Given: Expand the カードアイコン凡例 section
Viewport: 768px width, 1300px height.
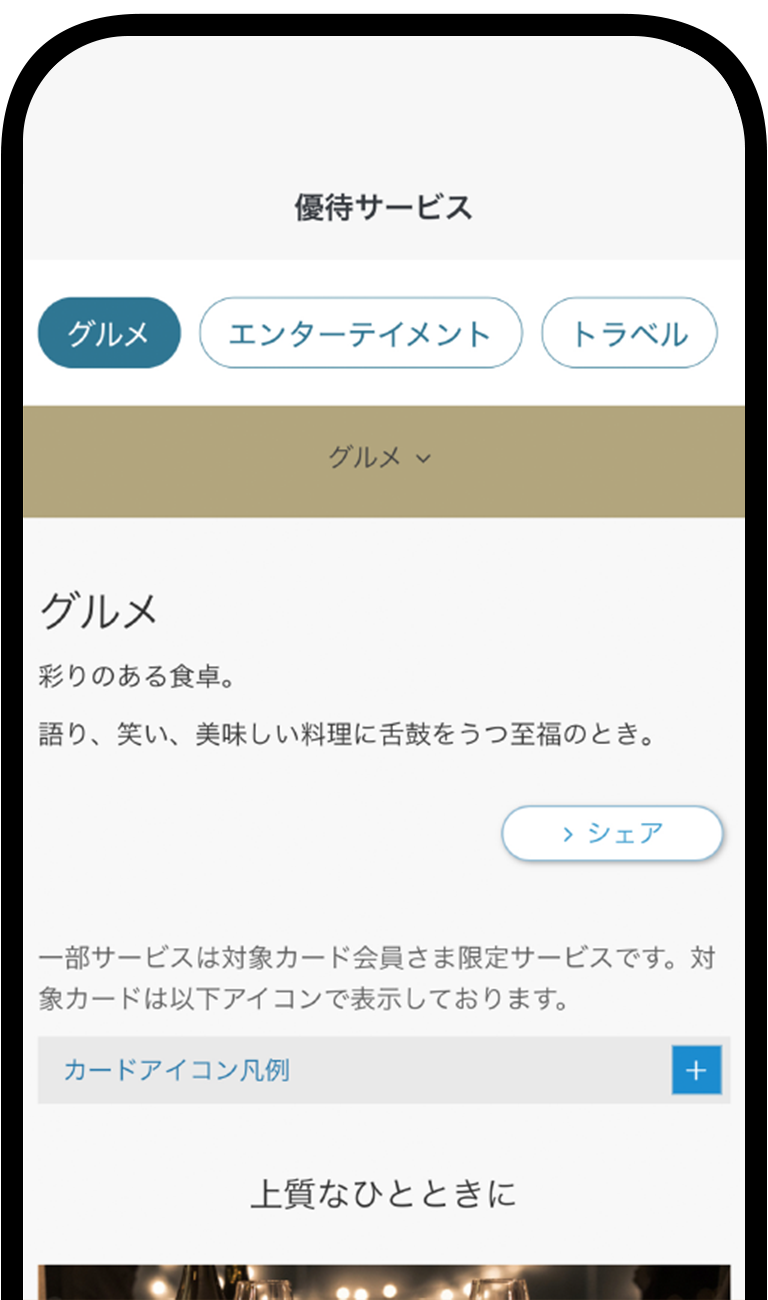Looking at the screenshot, I should 384,1070.
